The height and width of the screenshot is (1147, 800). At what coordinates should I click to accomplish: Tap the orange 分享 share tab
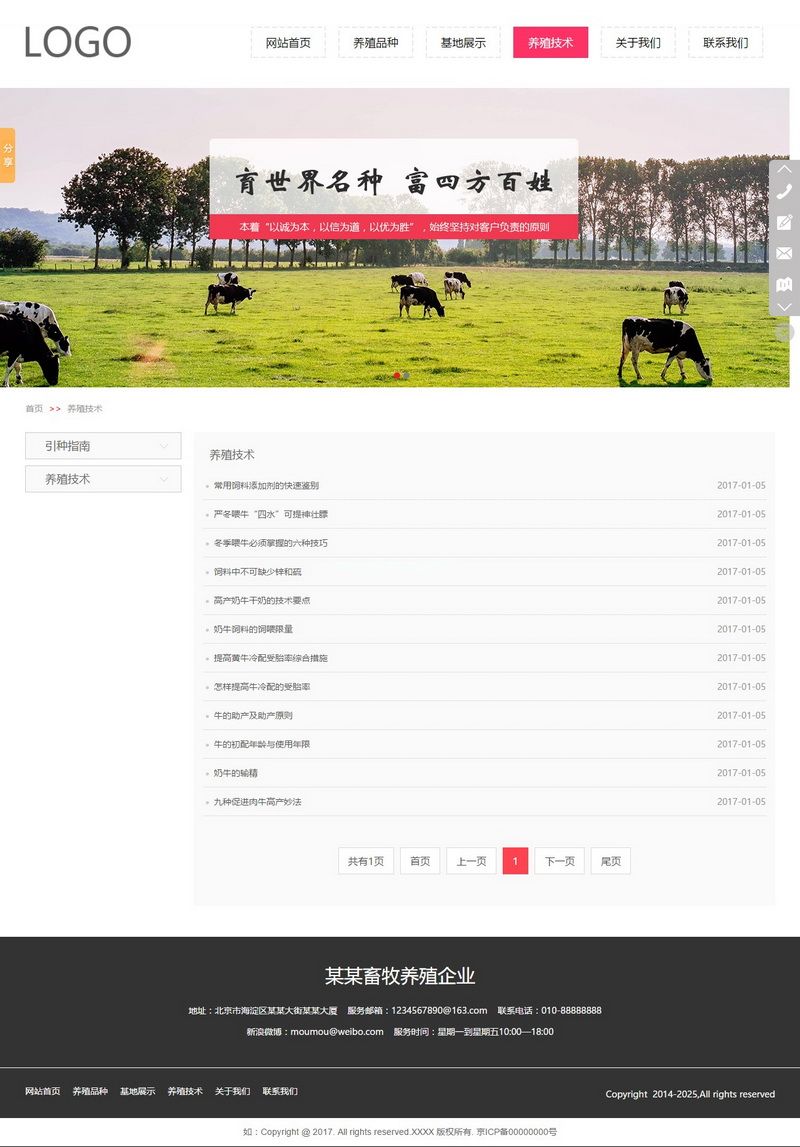coord(8,155)
